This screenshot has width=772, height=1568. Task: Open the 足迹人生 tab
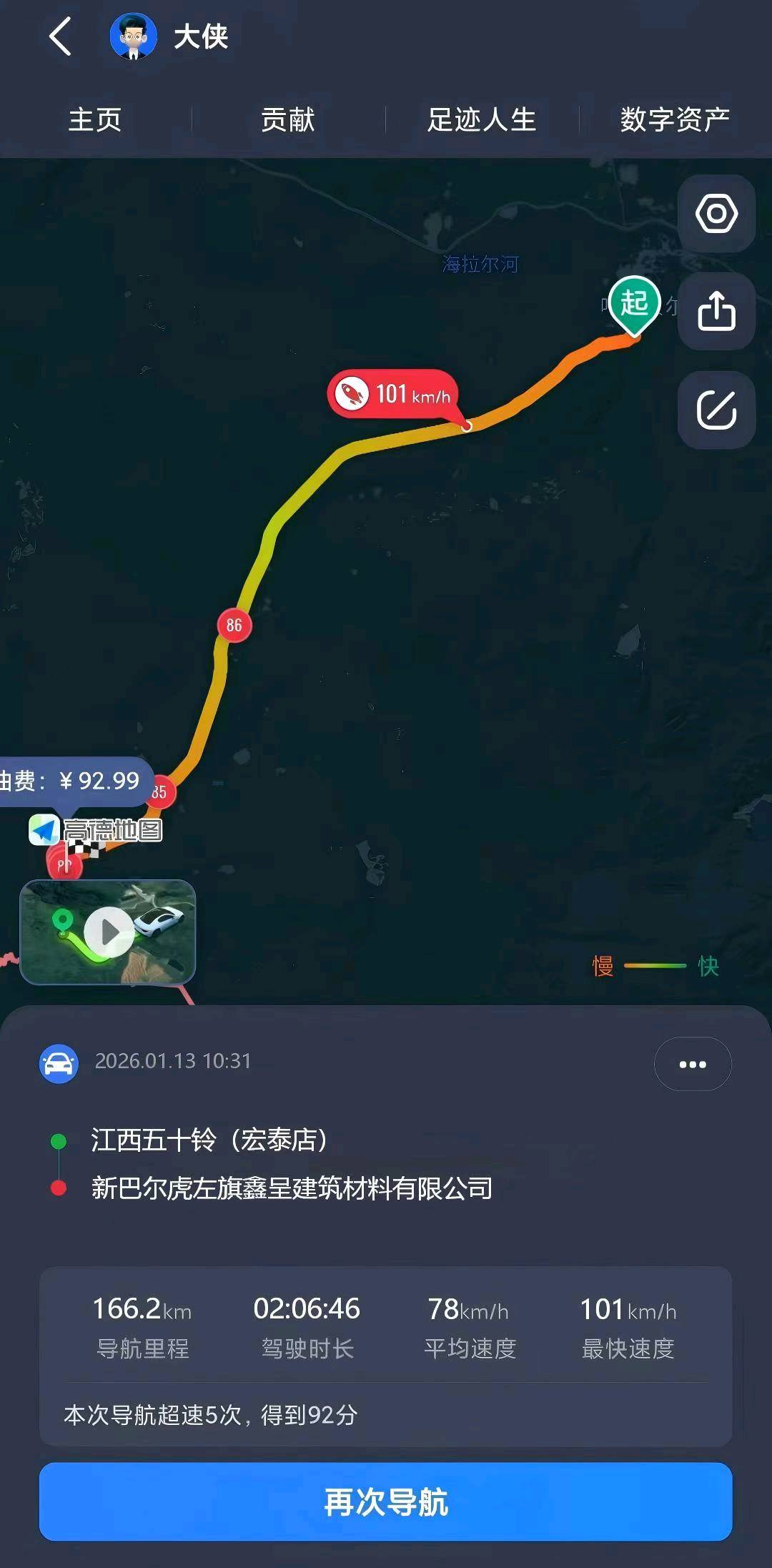(481, 119)
